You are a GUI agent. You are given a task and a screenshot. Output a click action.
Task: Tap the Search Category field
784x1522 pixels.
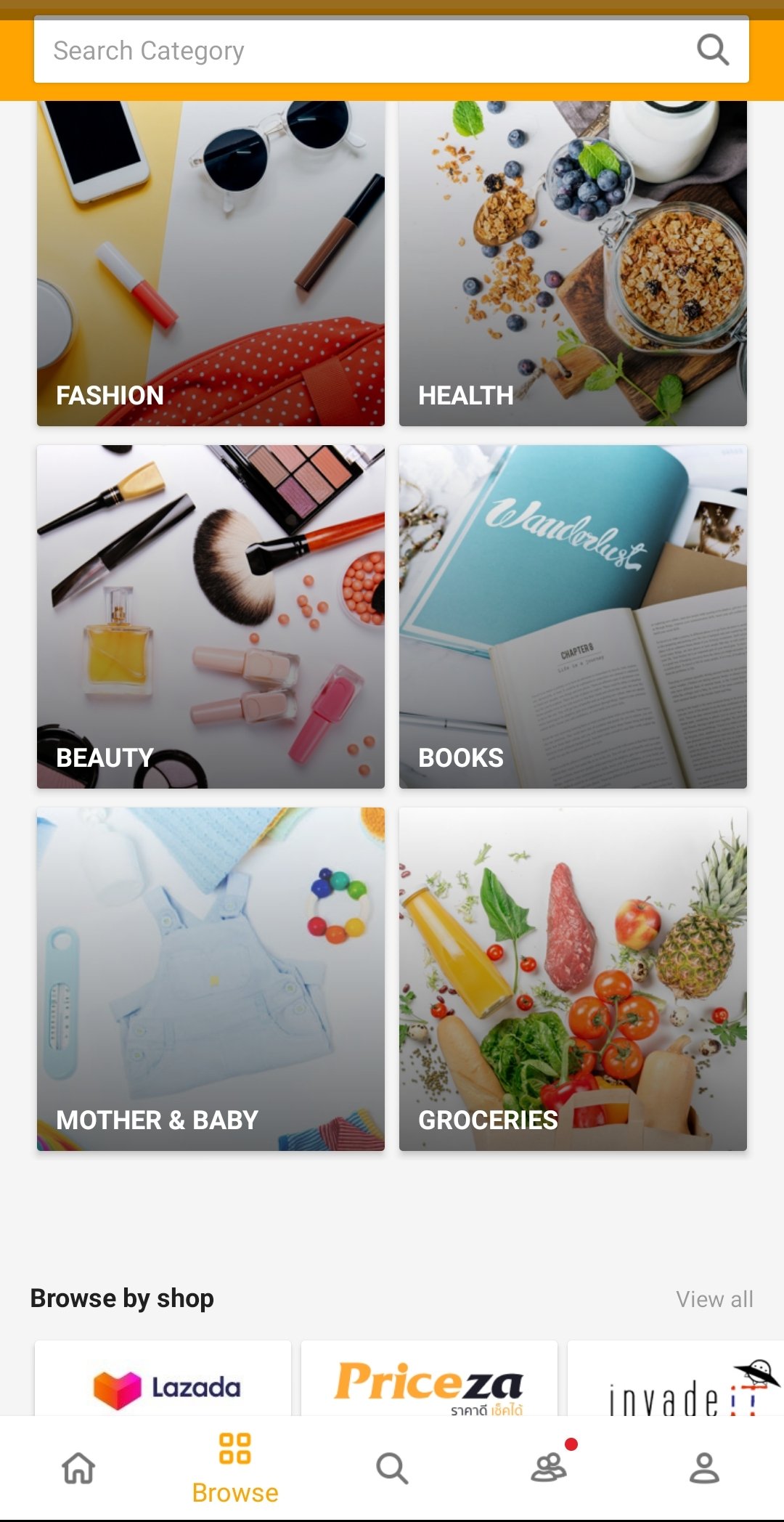pyautogui.click(x=391, y=51)
